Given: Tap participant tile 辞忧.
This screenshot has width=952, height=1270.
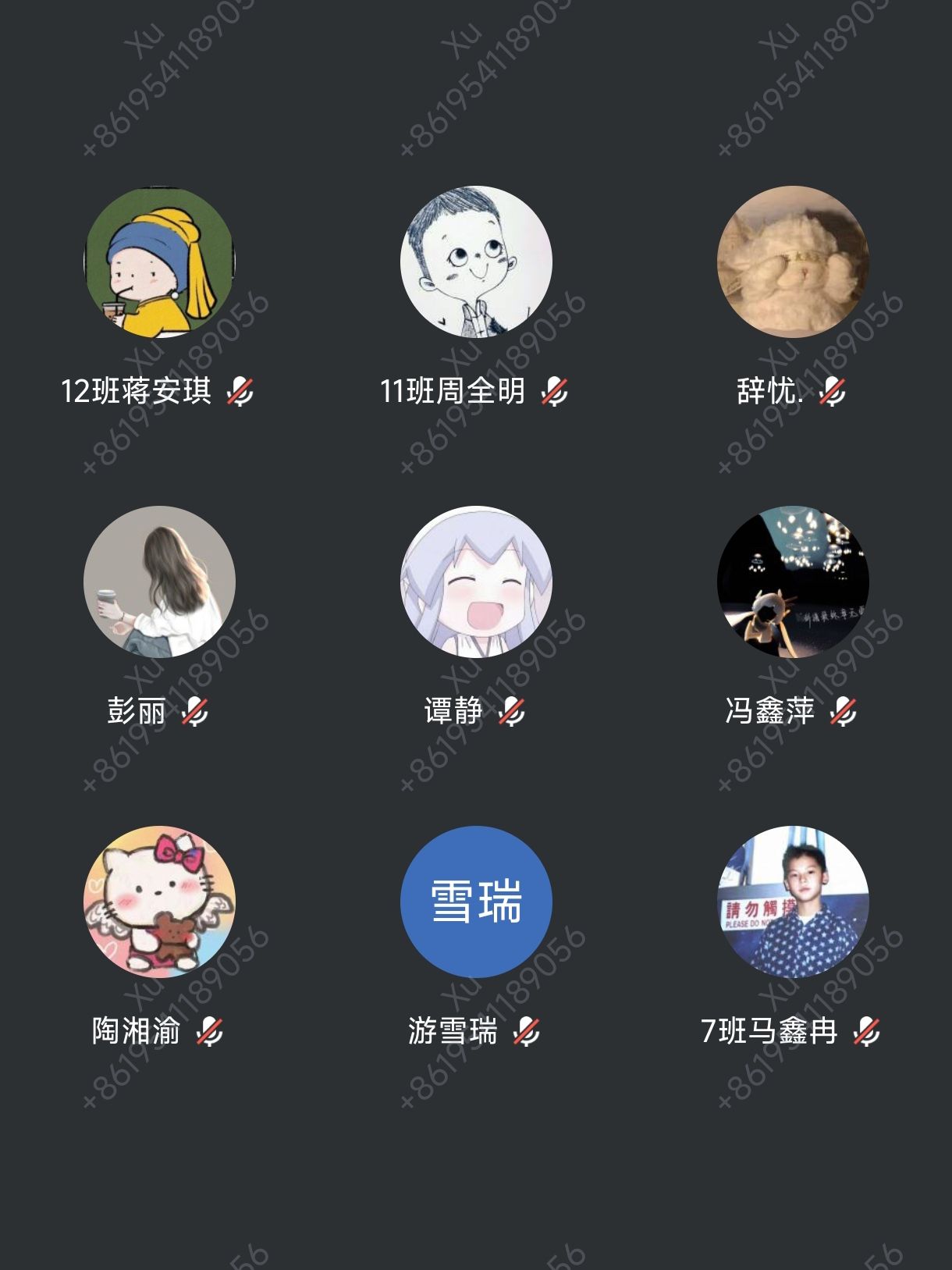Looking at the screenshot, I should coord(793,262).
